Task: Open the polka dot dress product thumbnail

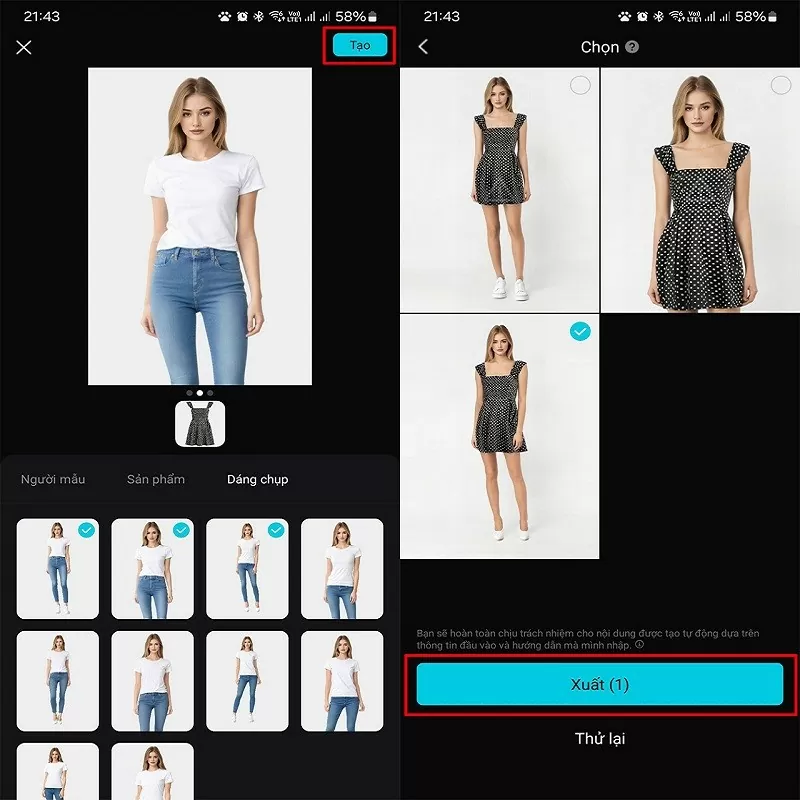Action: coord(200,423)
